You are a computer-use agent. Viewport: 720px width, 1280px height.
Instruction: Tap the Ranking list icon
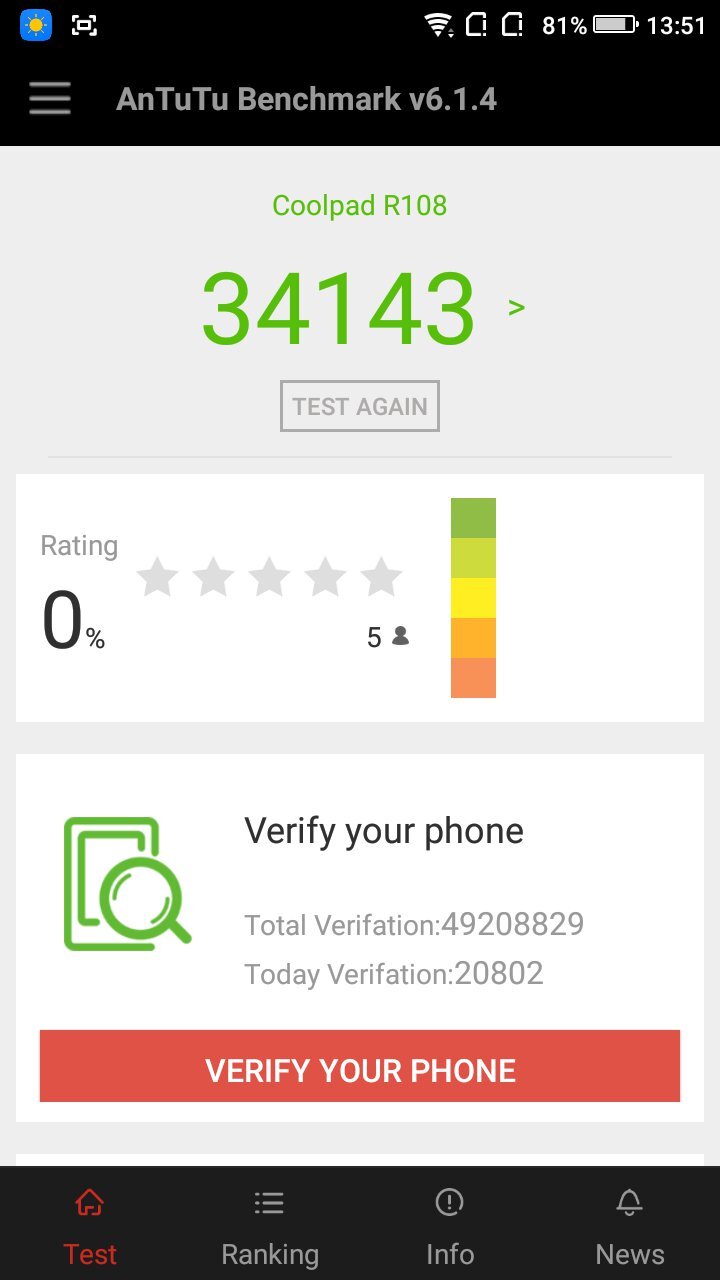click(x=269, y=1202)
